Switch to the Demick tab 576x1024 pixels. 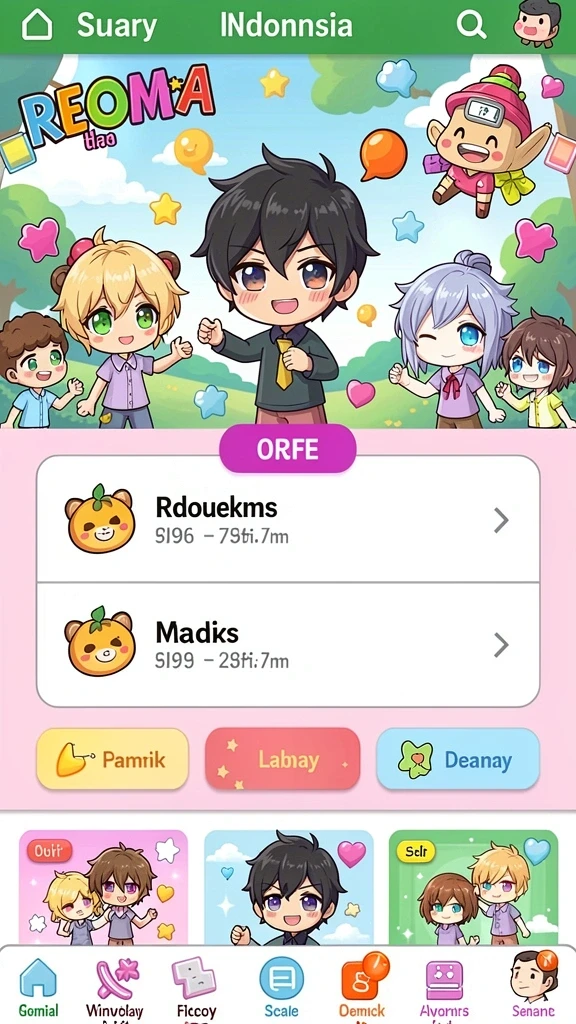click(362, 987)
